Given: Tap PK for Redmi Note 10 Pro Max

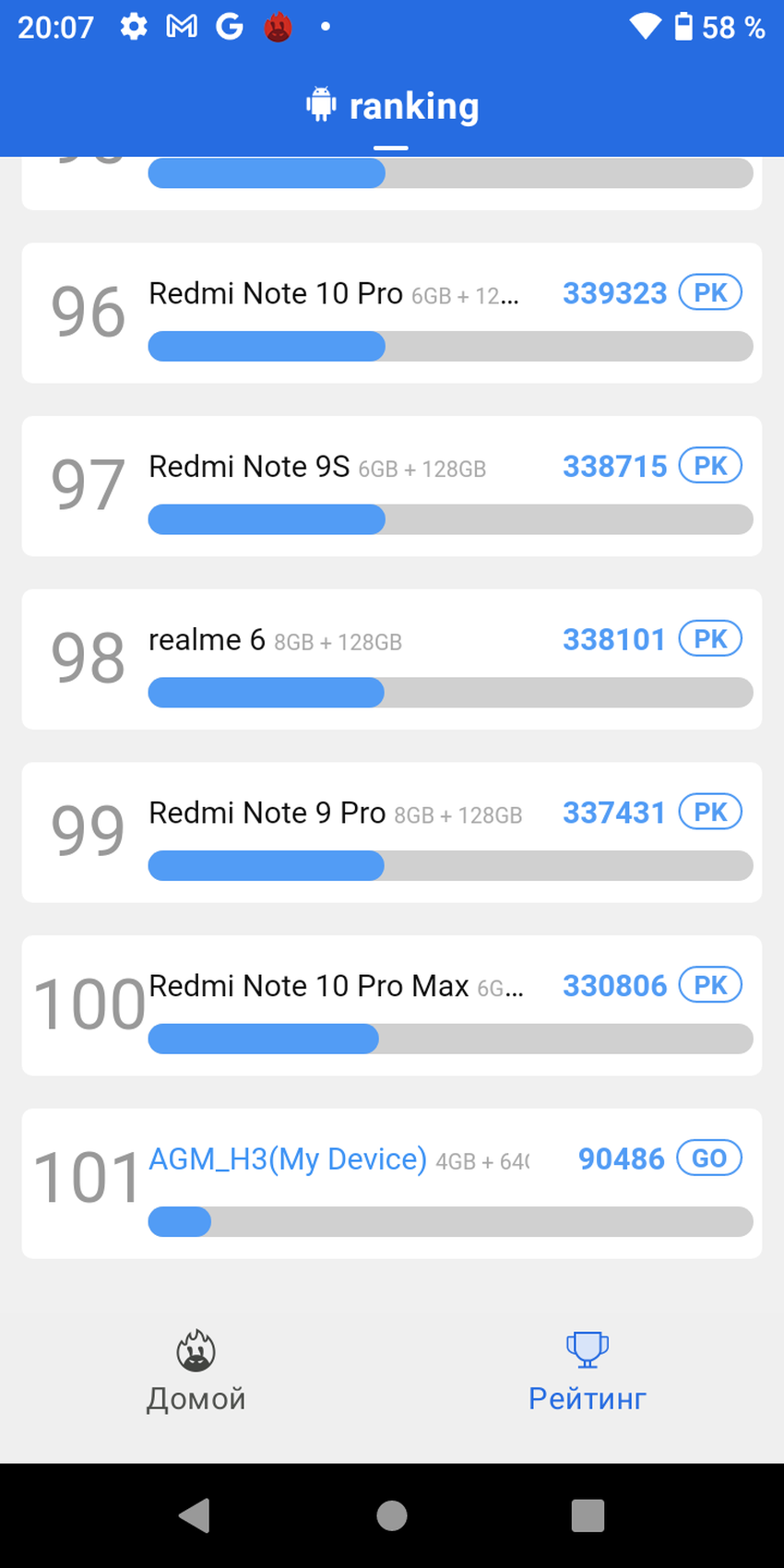Looking at the screenshot, I should click(x=709, y=985).
